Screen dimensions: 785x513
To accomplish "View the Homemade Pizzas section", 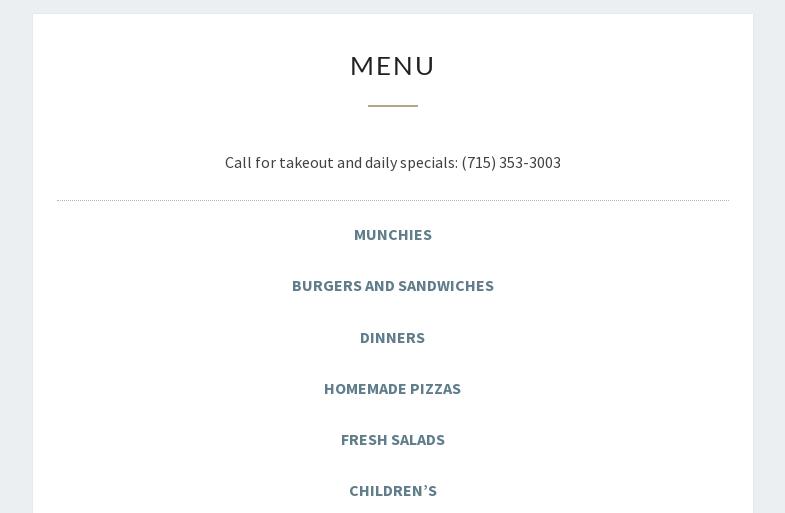I will pyautogui.click(x=392, y=388).
